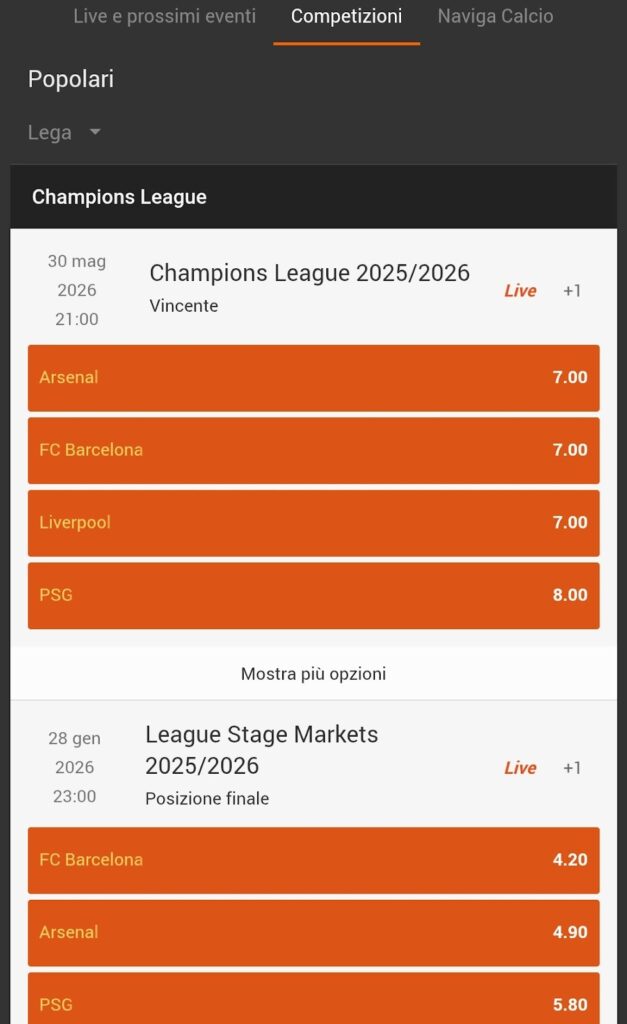This screenshot has width=627, height=1024.
Task: Switch to Live e prossimi eventi tab
Action: (x=164, y=17)
